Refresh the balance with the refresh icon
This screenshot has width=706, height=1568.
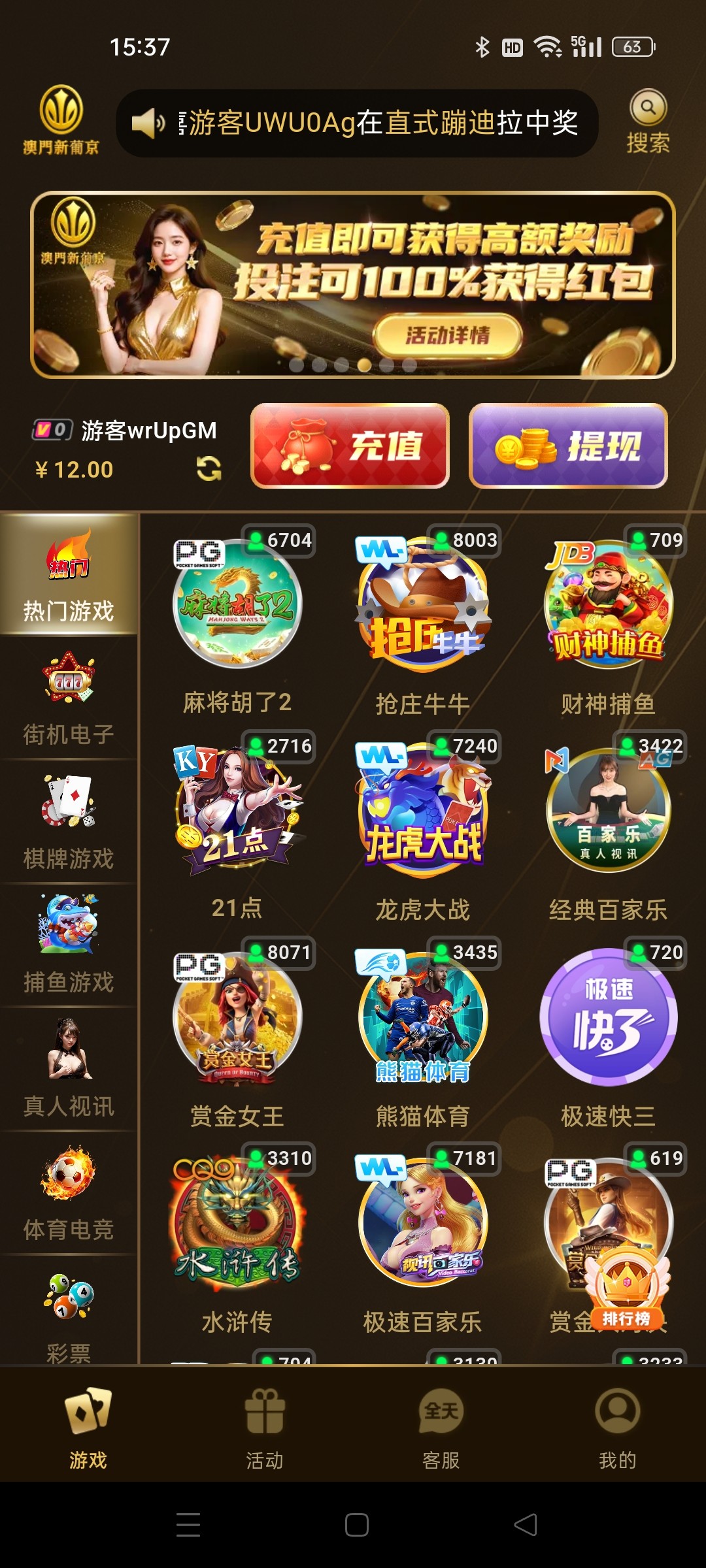[208, 467]
